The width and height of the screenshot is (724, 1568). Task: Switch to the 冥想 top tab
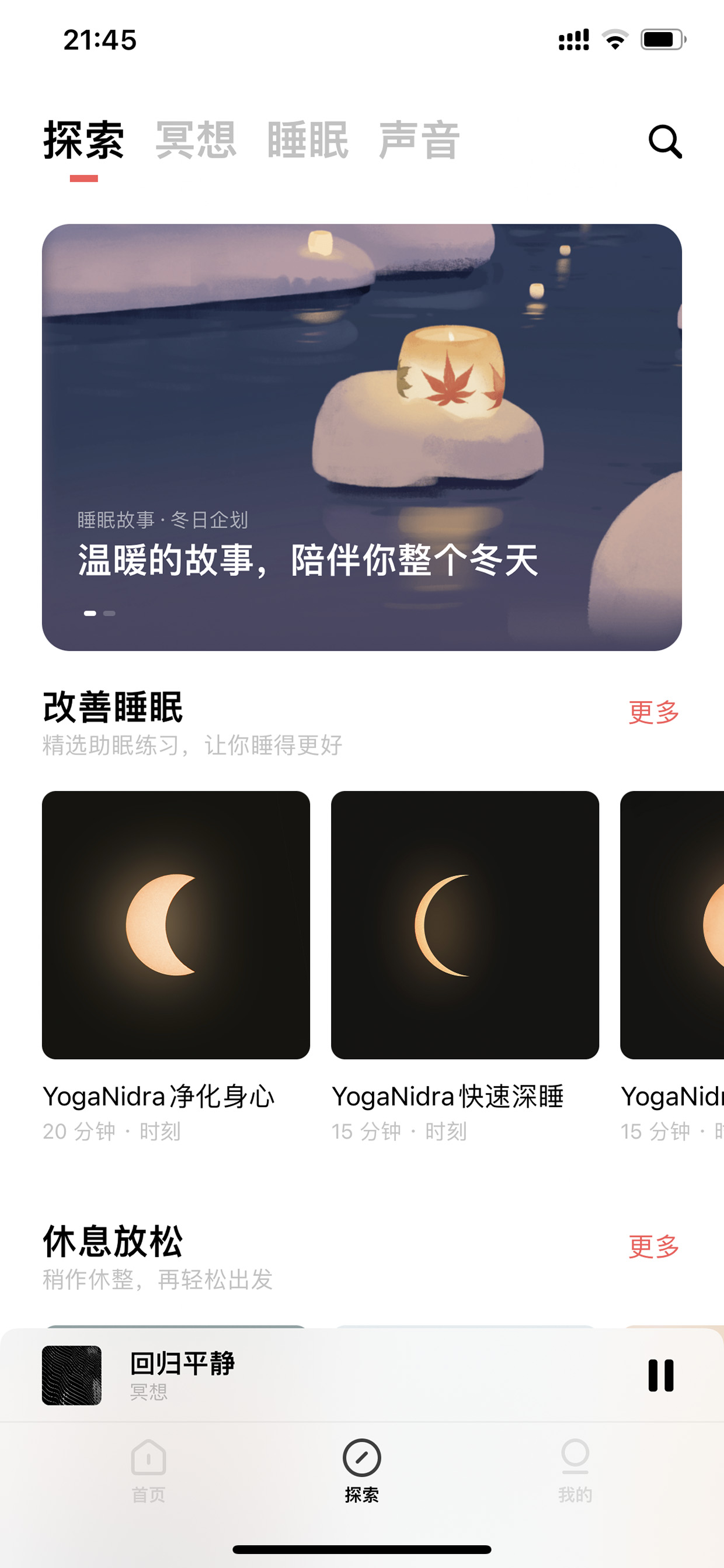pos(196,141)
